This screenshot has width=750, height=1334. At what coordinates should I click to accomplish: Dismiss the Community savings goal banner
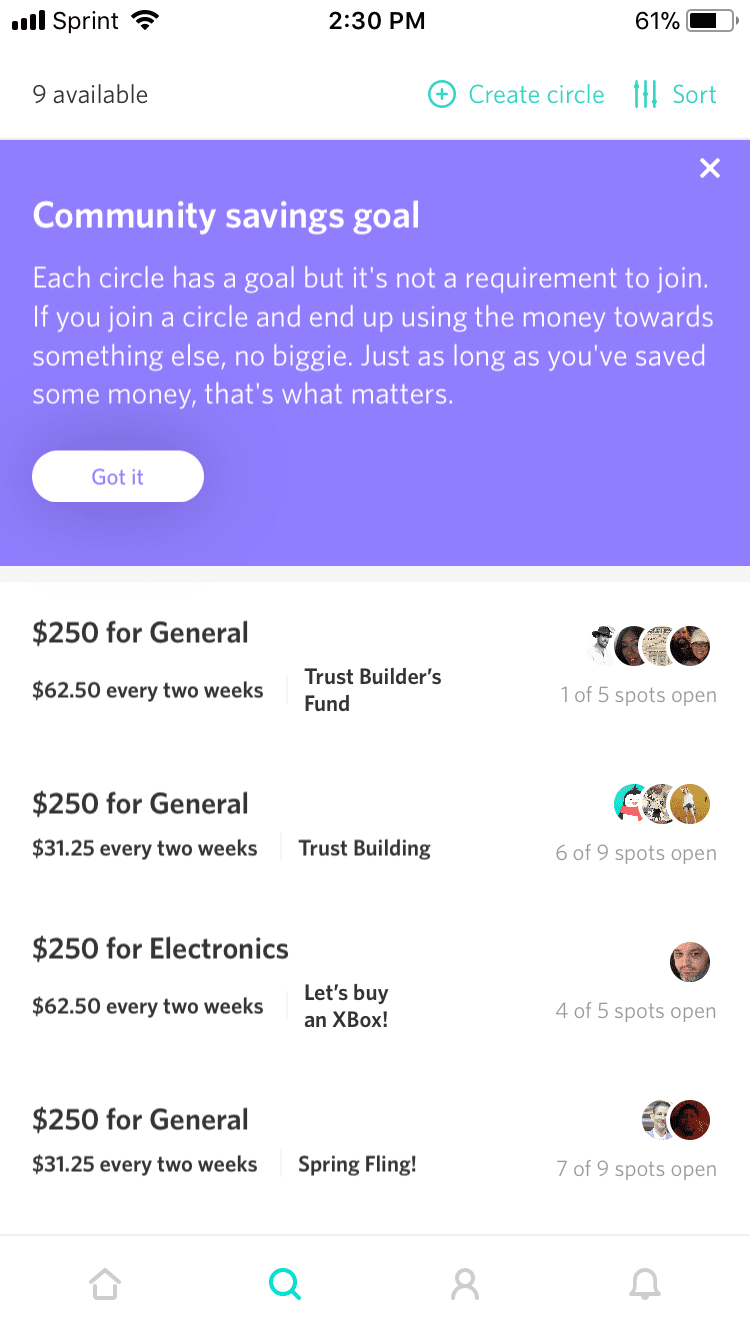pyautogui.click(x=710, y=168)
